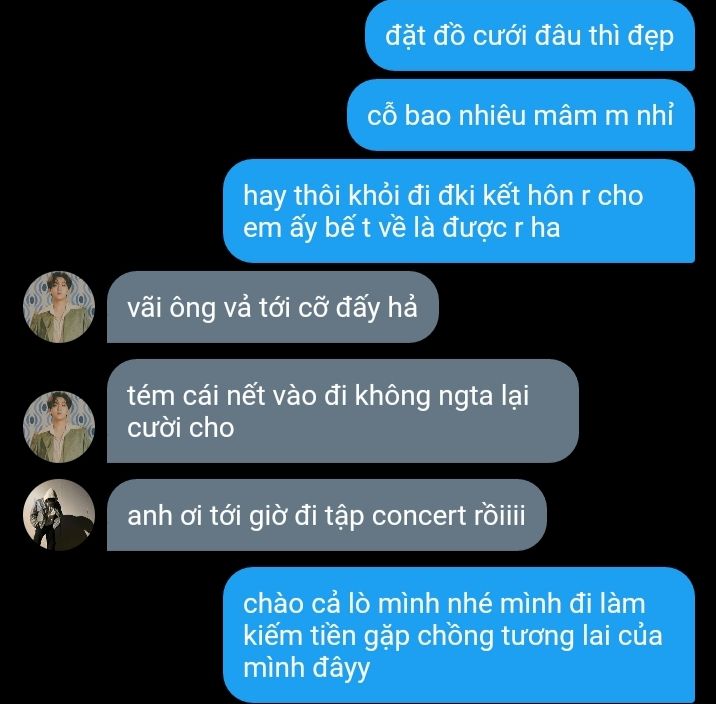Viewport: 716px width, 704px height.
Task: Open avatar beside "vãi ông vả tới cỡ đấy hả"
Action: (59, 306)
